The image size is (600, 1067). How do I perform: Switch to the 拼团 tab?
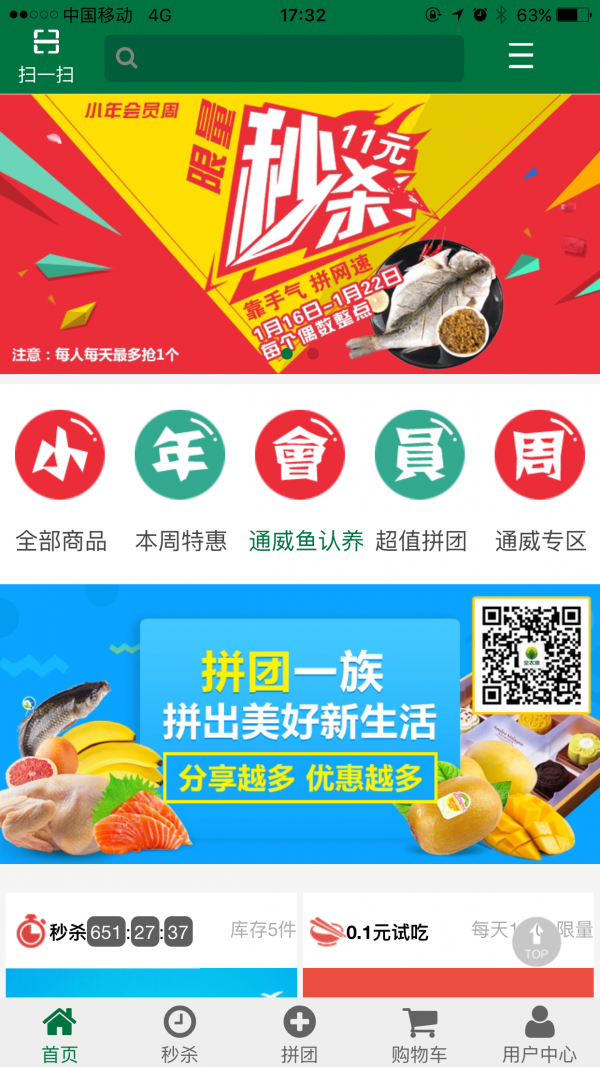(299, 1035)
